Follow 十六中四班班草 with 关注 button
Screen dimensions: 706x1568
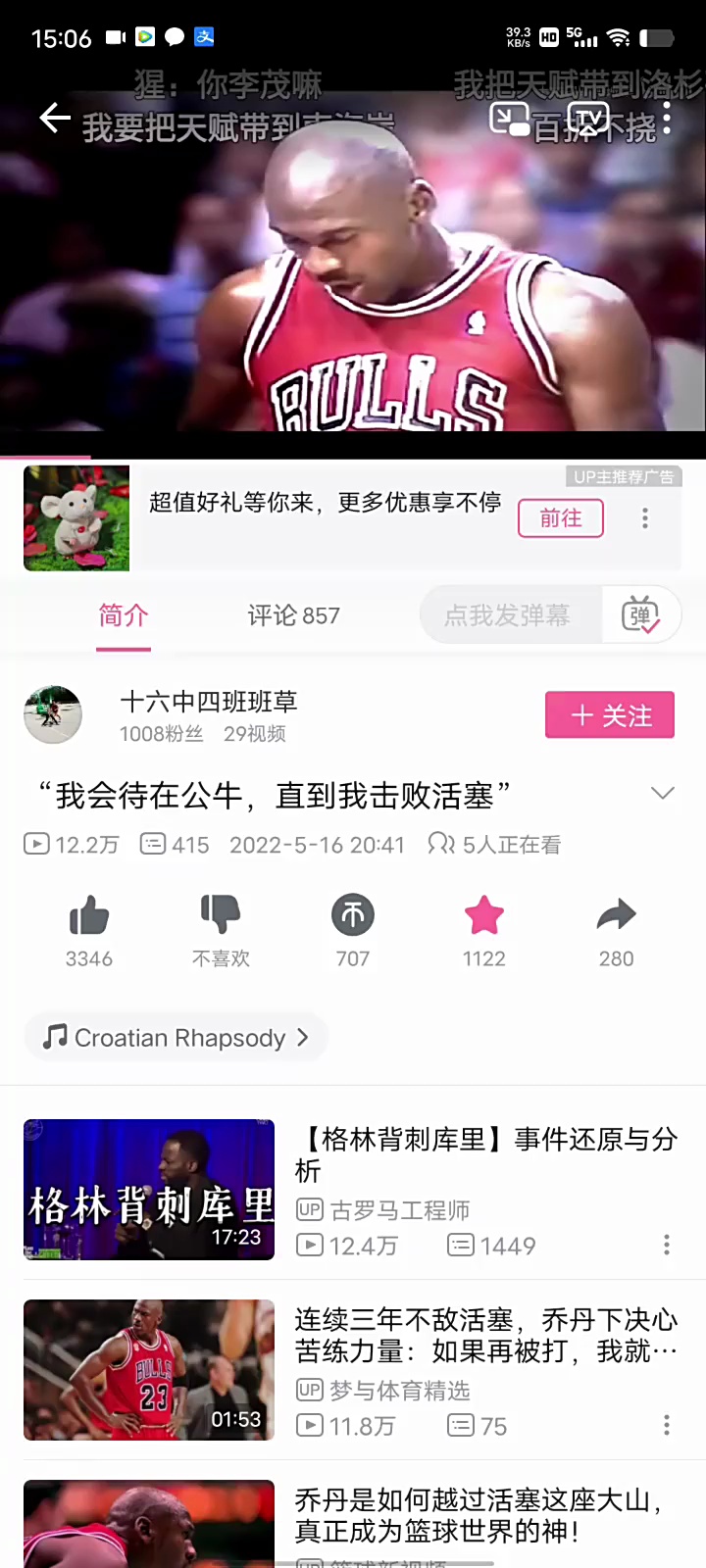tap(610, 715)
